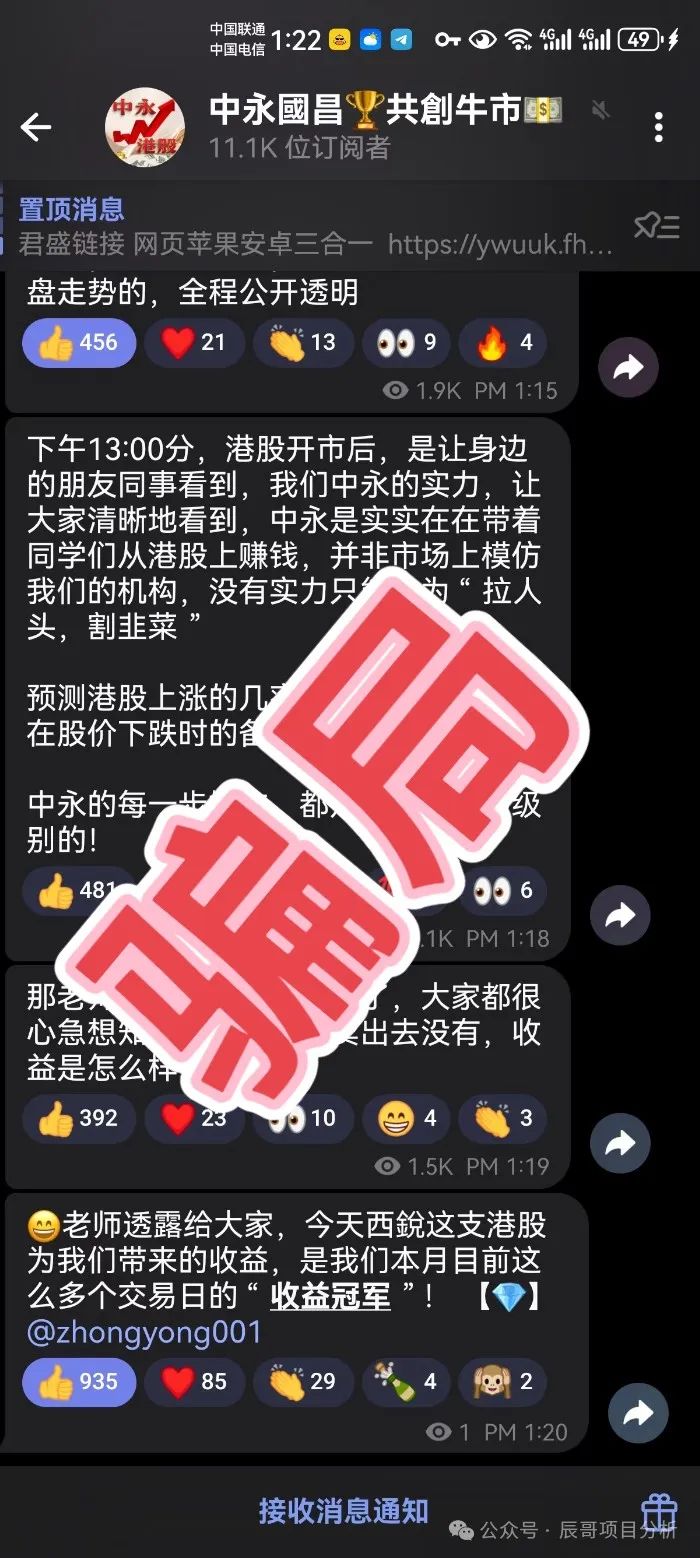Open the three-dot overflow menu
The image size is (700, 1558).
pos(657,127)
